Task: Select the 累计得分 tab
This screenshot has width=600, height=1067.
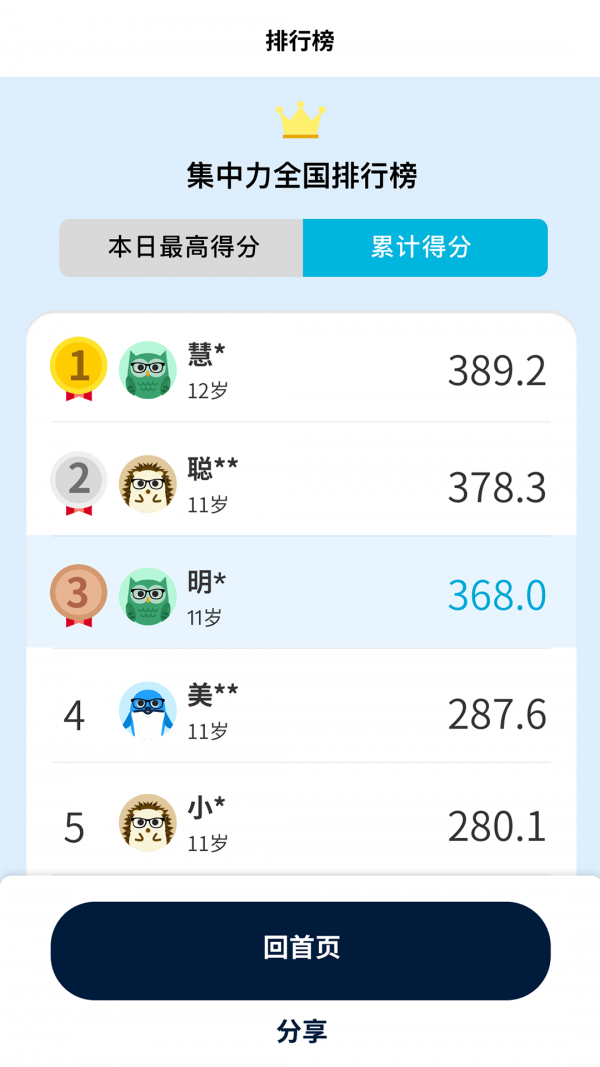Action: pos(425,248)
